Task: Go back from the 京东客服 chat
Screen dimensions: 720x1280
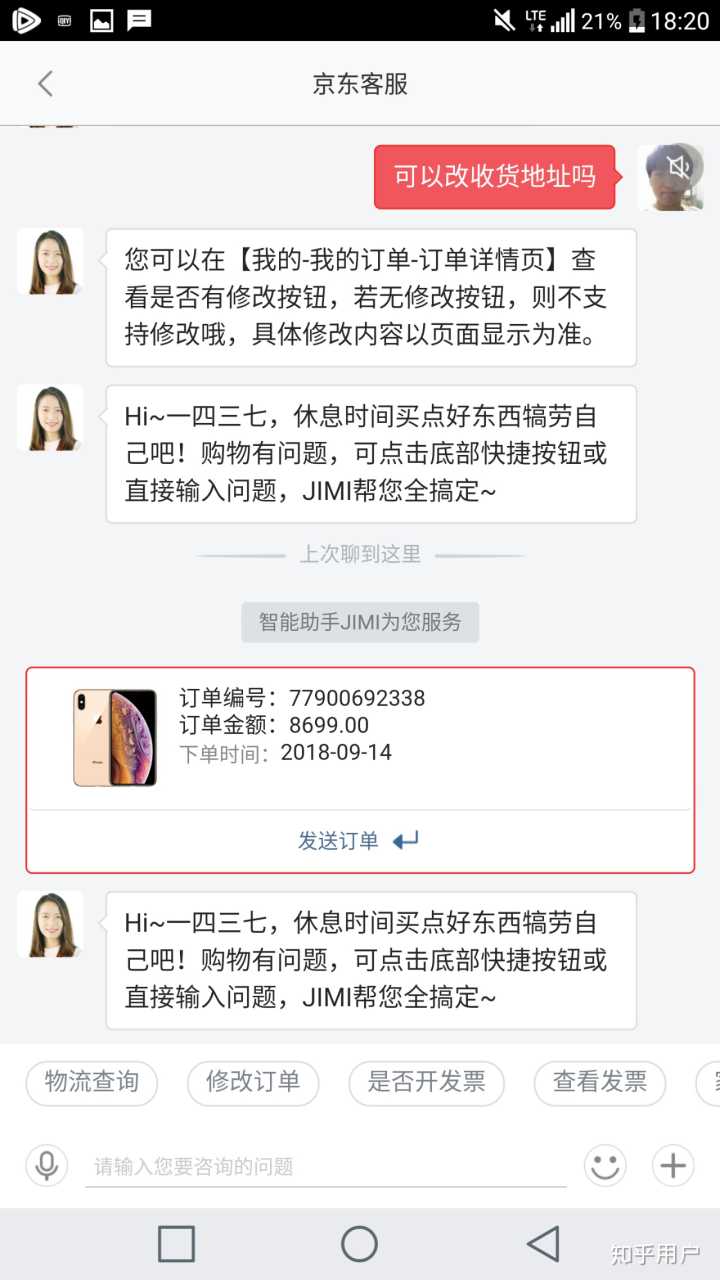Action: tap(45, 84)
